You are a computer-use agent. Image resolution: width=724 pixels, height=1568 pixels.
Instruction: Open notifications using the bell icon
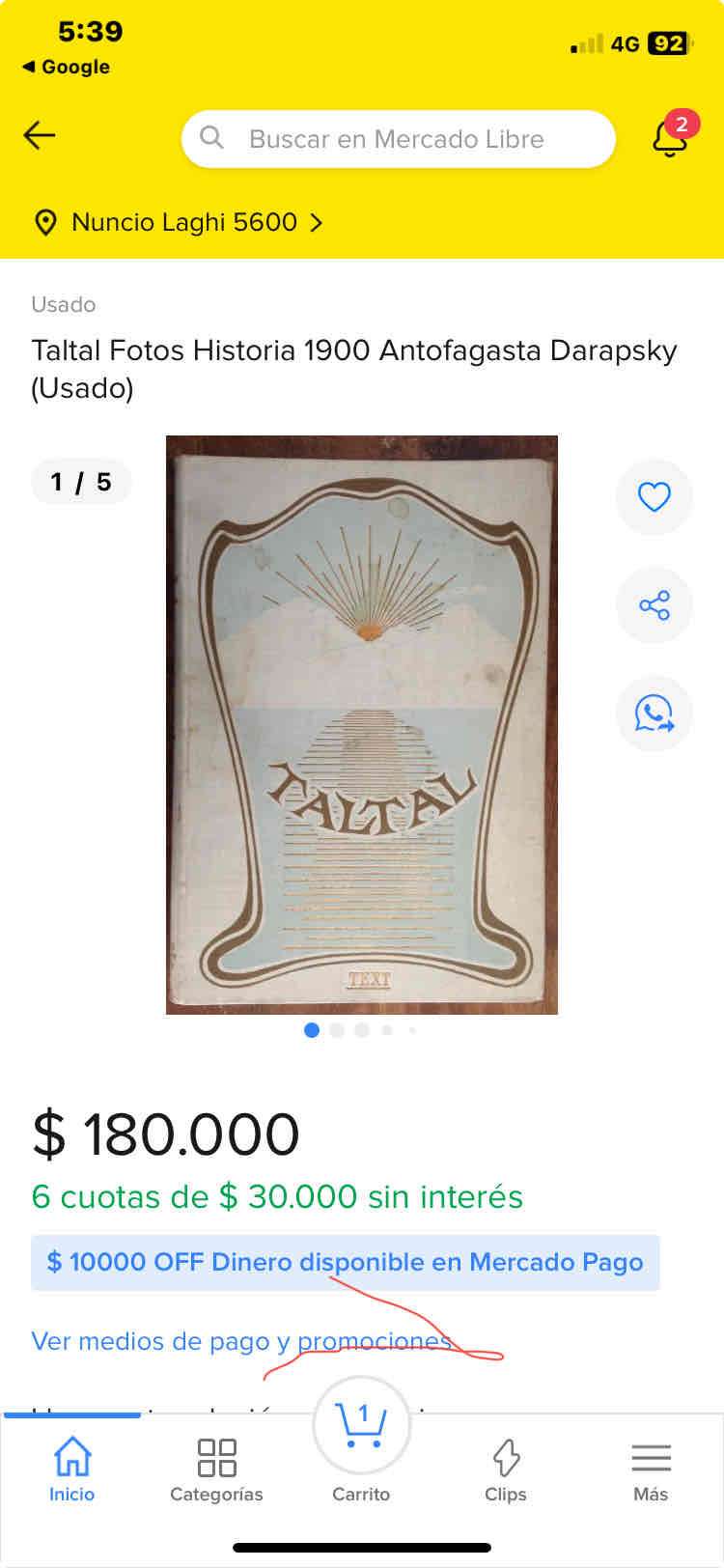[x=668, y=138]
